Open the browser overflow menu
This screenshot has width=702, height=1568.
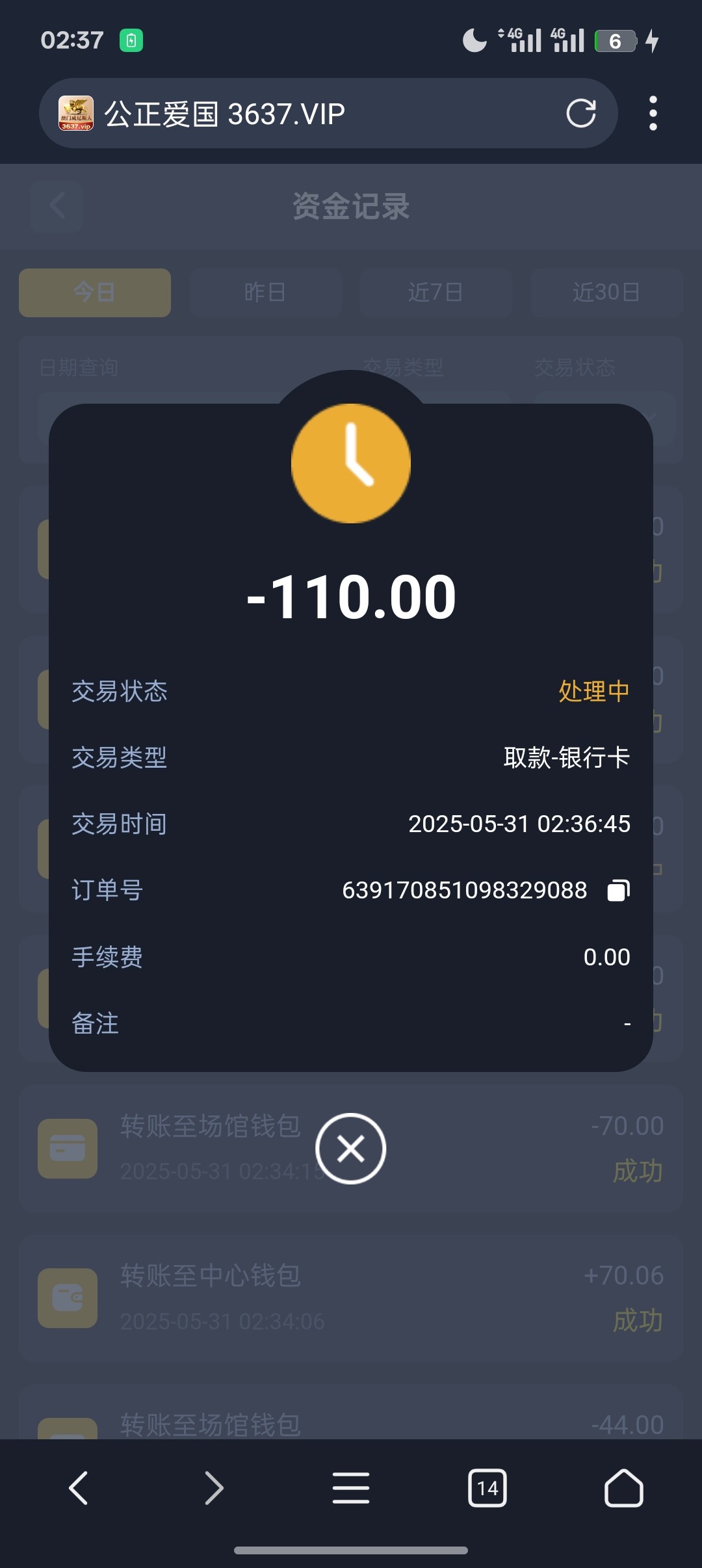653,114
